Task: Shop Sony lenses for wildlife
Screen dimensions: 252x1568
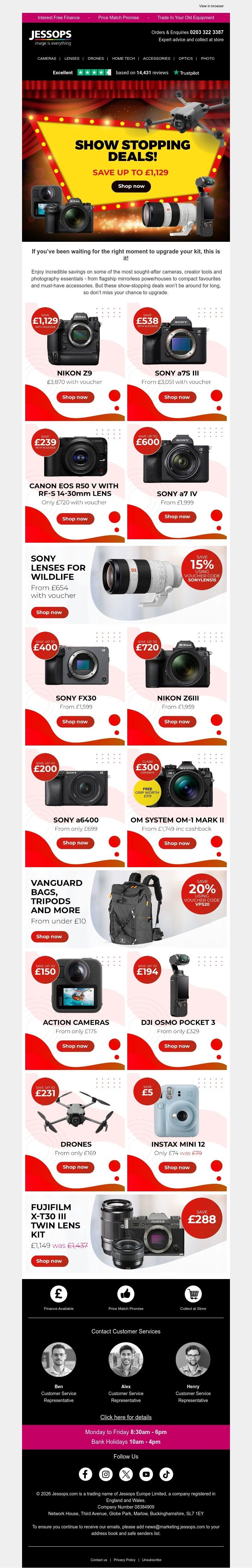Action: [x=49, y=612]
